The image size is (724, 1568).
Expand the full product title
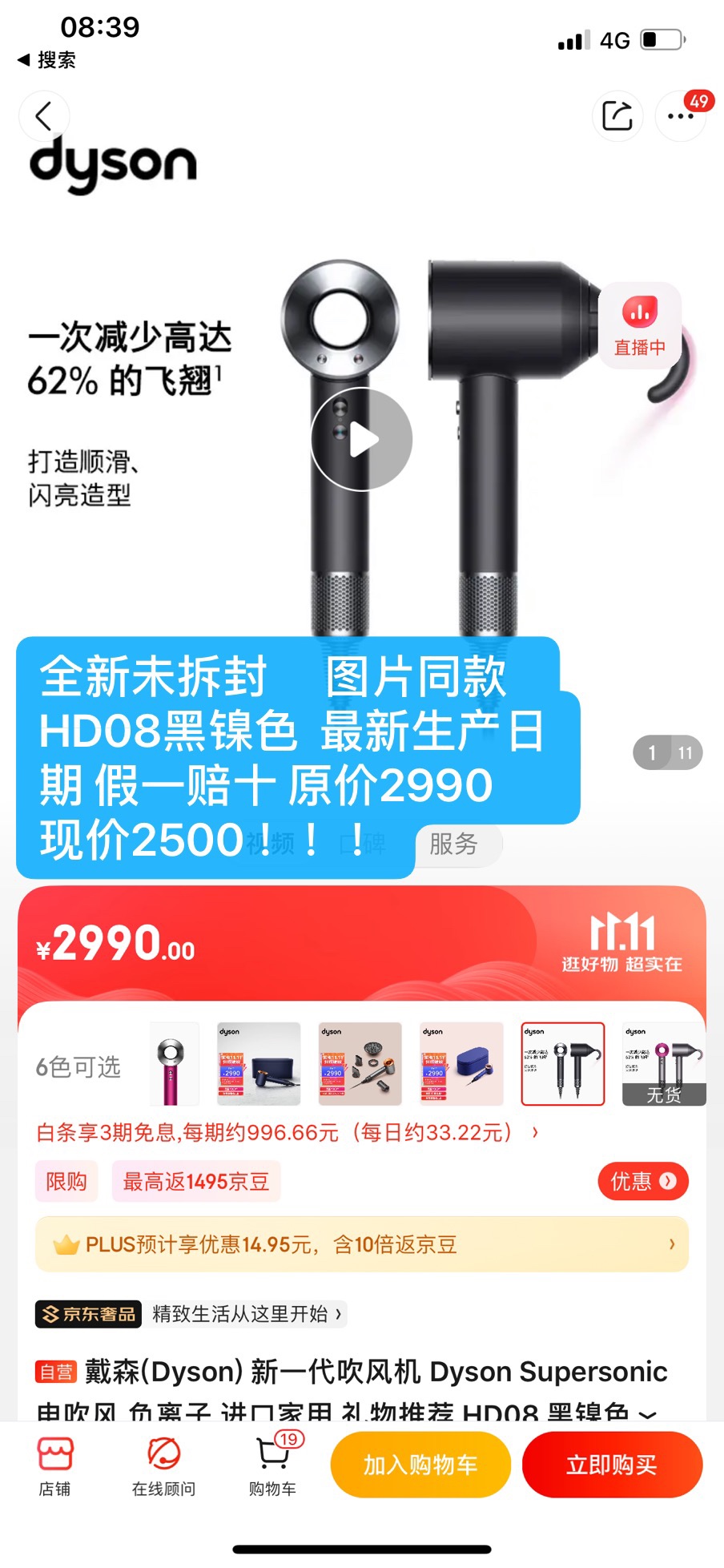pos(648,1414)
